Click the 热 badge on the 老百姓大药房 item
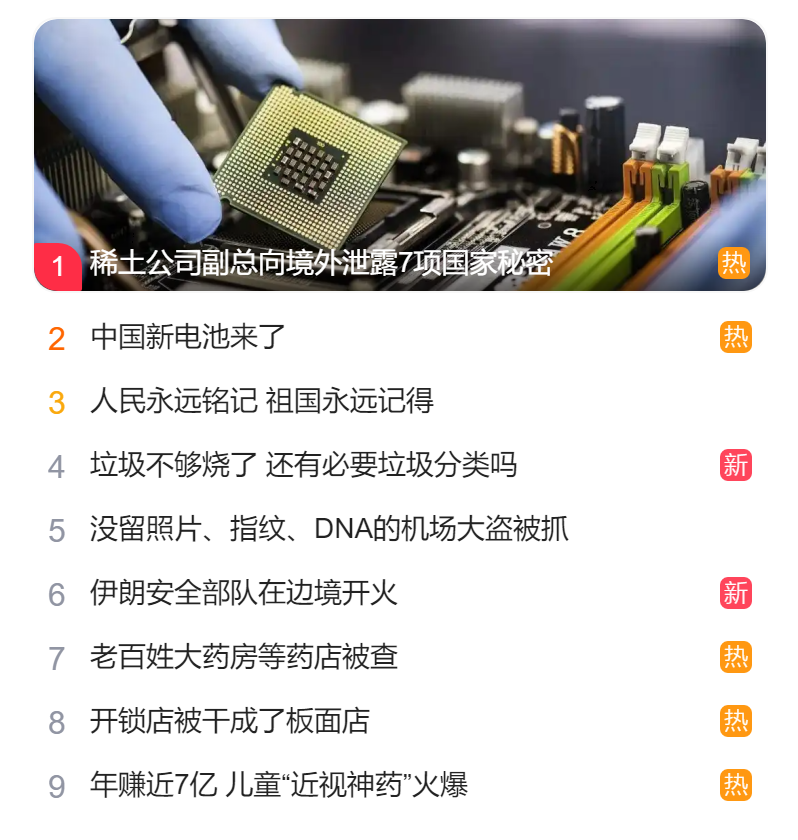Image resolution: width=798 pixels, height=840 pixels. pyautogui.click(x=734, y=653)
